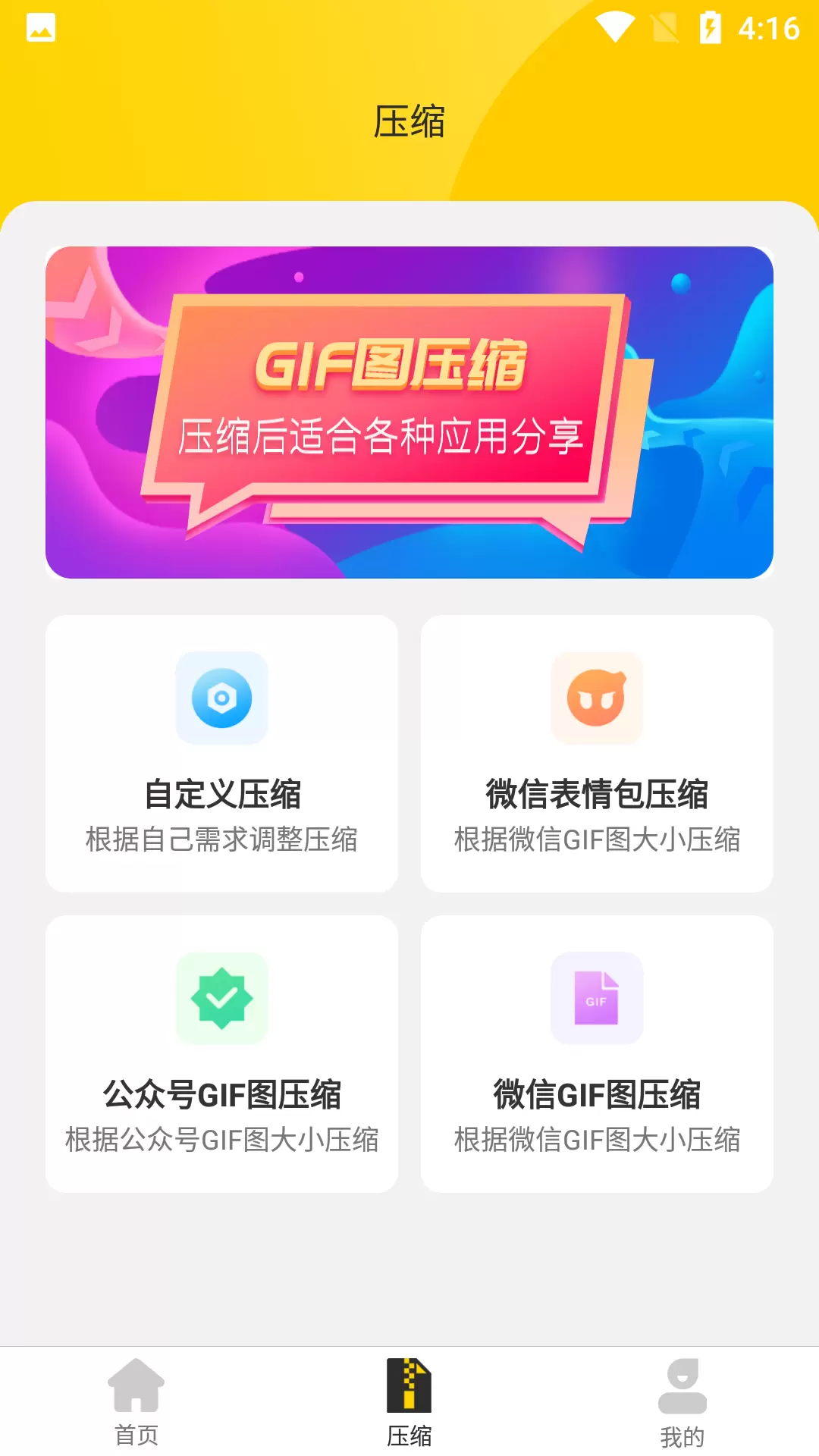Select the 公众号GIF图压缩 card
Screen dimensions: 819x1456
coord(221,1053)
